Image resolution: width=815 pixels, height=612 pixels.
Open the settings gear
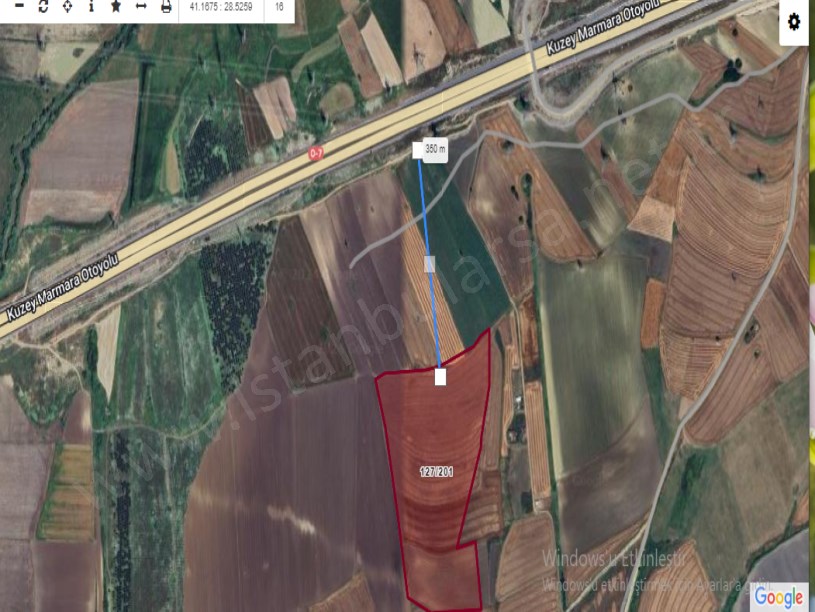pos(794,22)
